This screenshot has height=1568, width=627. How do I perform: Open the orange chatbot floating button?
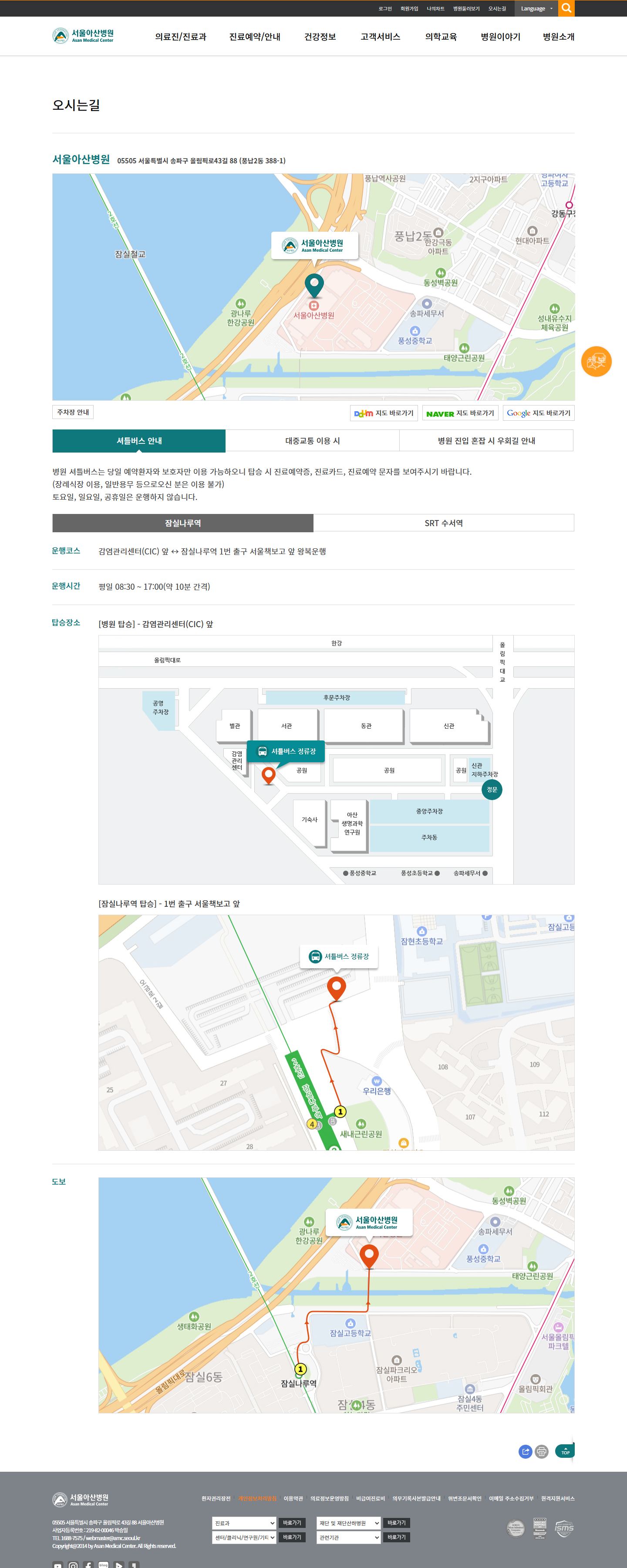pyautogui.click(x=596, y=362)
